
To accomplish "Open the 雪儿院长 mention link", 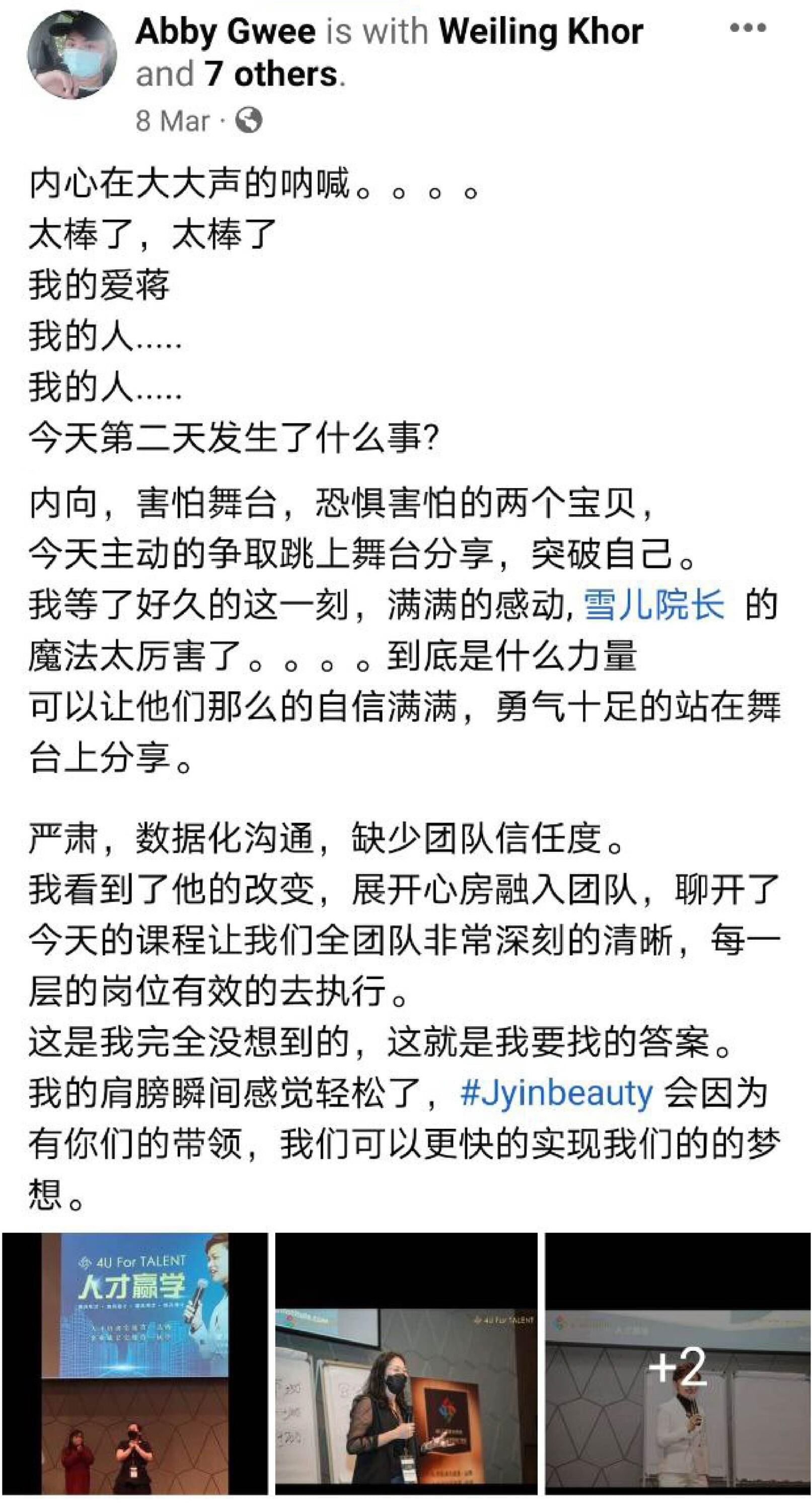I will coord(654,605).
